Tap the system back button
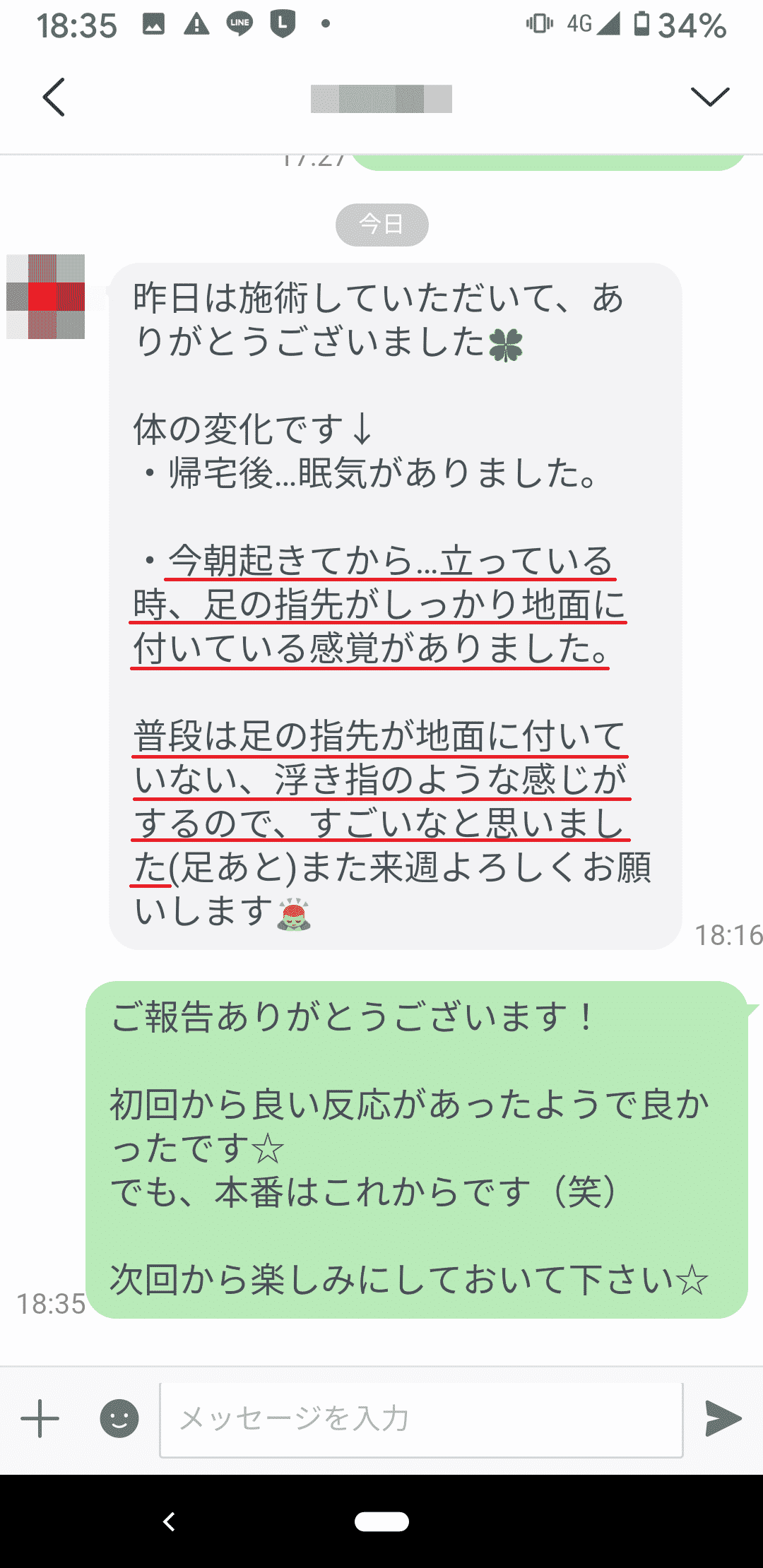The image size is (763, 1568). click(x=169, y=1521)
